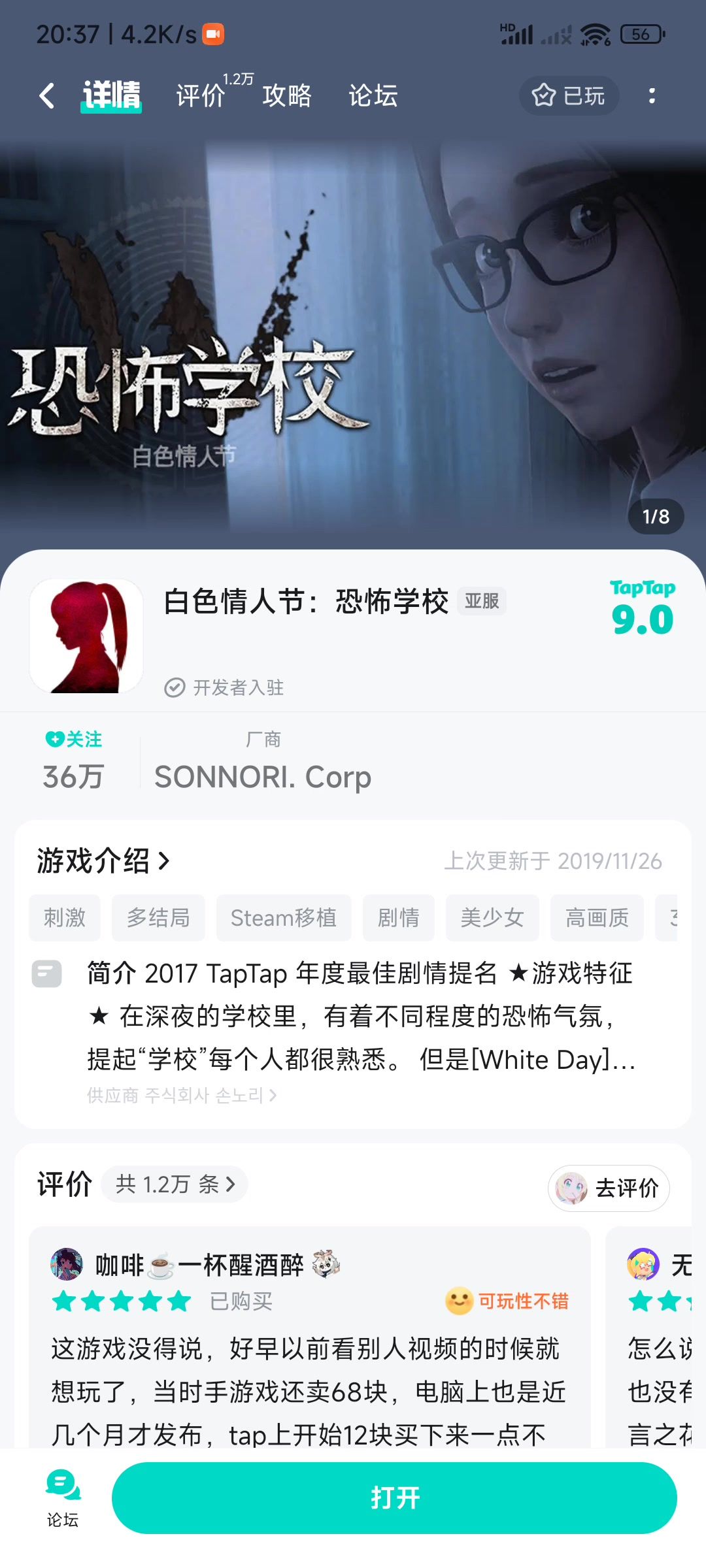Open the overflow menu
The image size is (706, 1568).
click(x=651, y=96)
